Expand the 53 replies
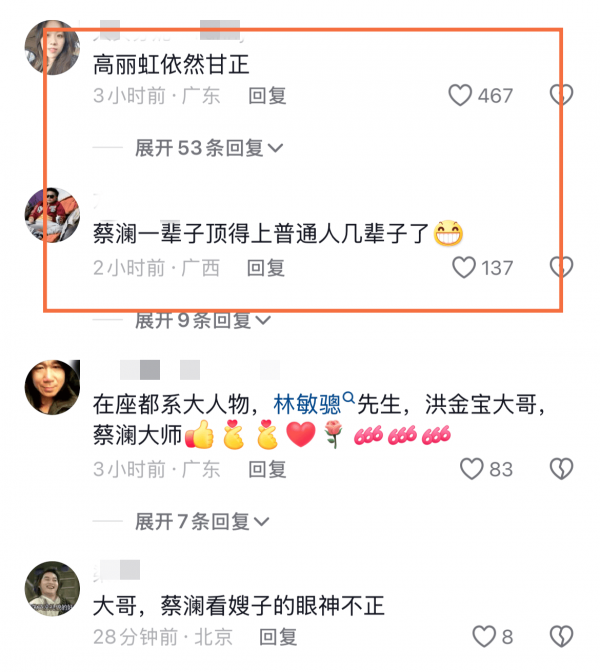This screenshot has height=672, width=600. pyautogui.click(x=209, y=148)
